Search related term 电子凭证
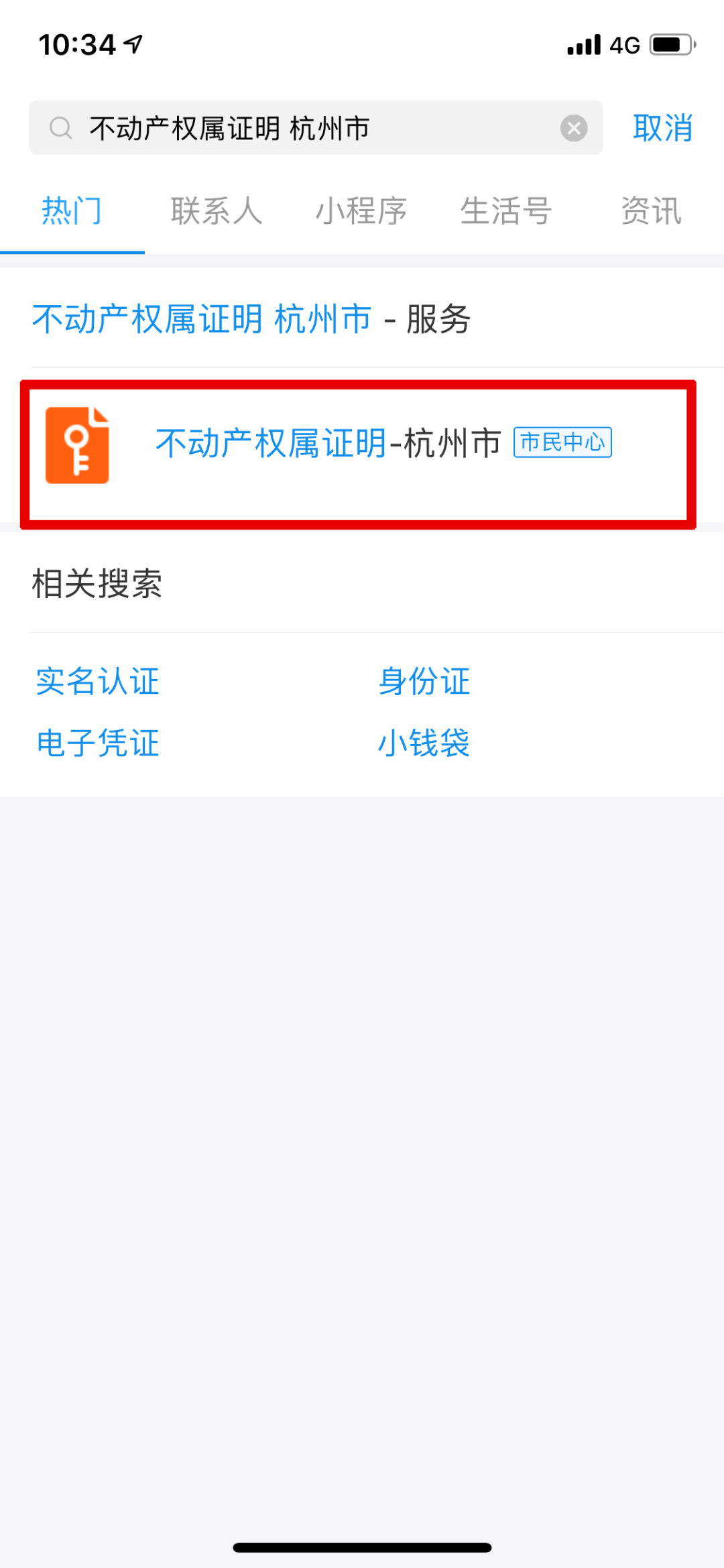 point(98,743)
